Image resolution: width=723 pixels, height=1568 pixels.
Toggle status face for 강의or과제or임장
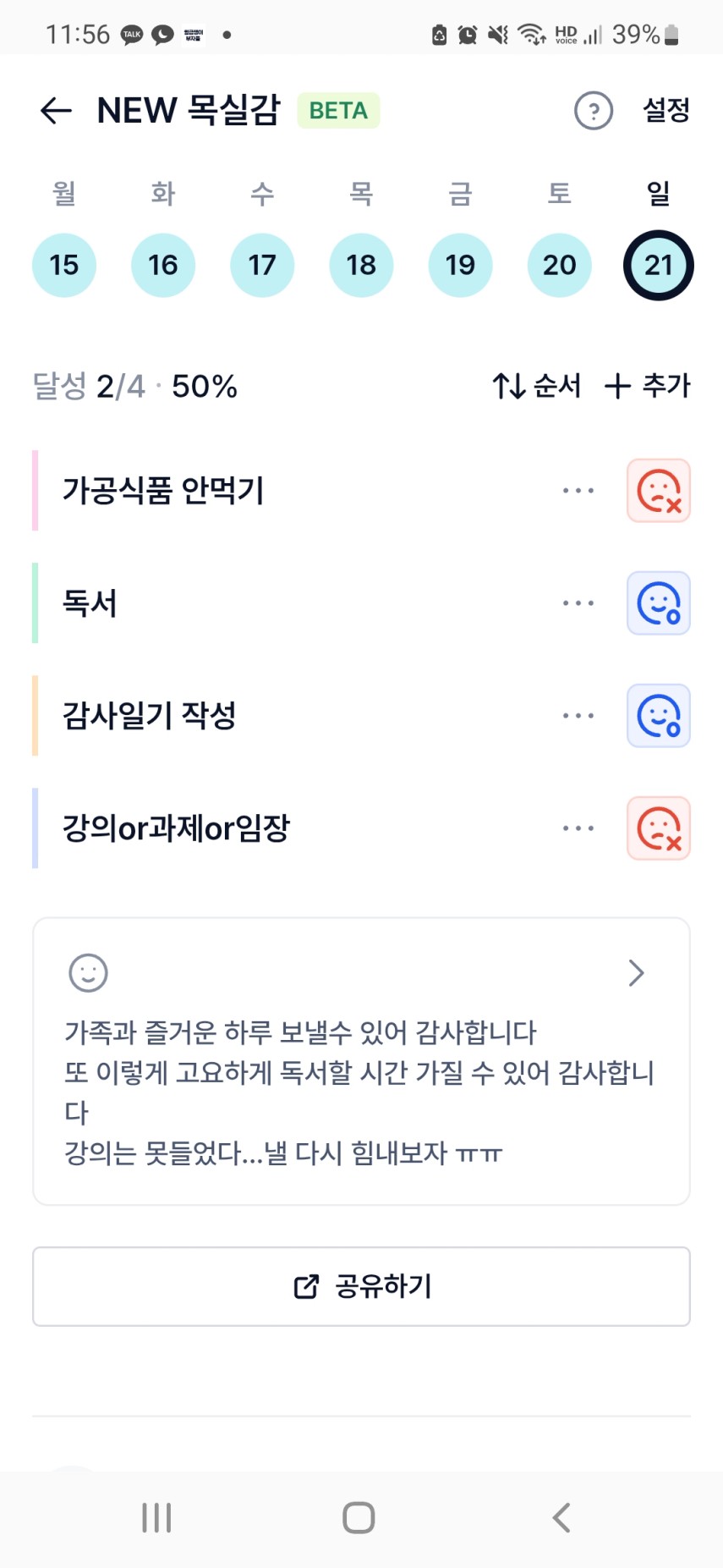659,828
